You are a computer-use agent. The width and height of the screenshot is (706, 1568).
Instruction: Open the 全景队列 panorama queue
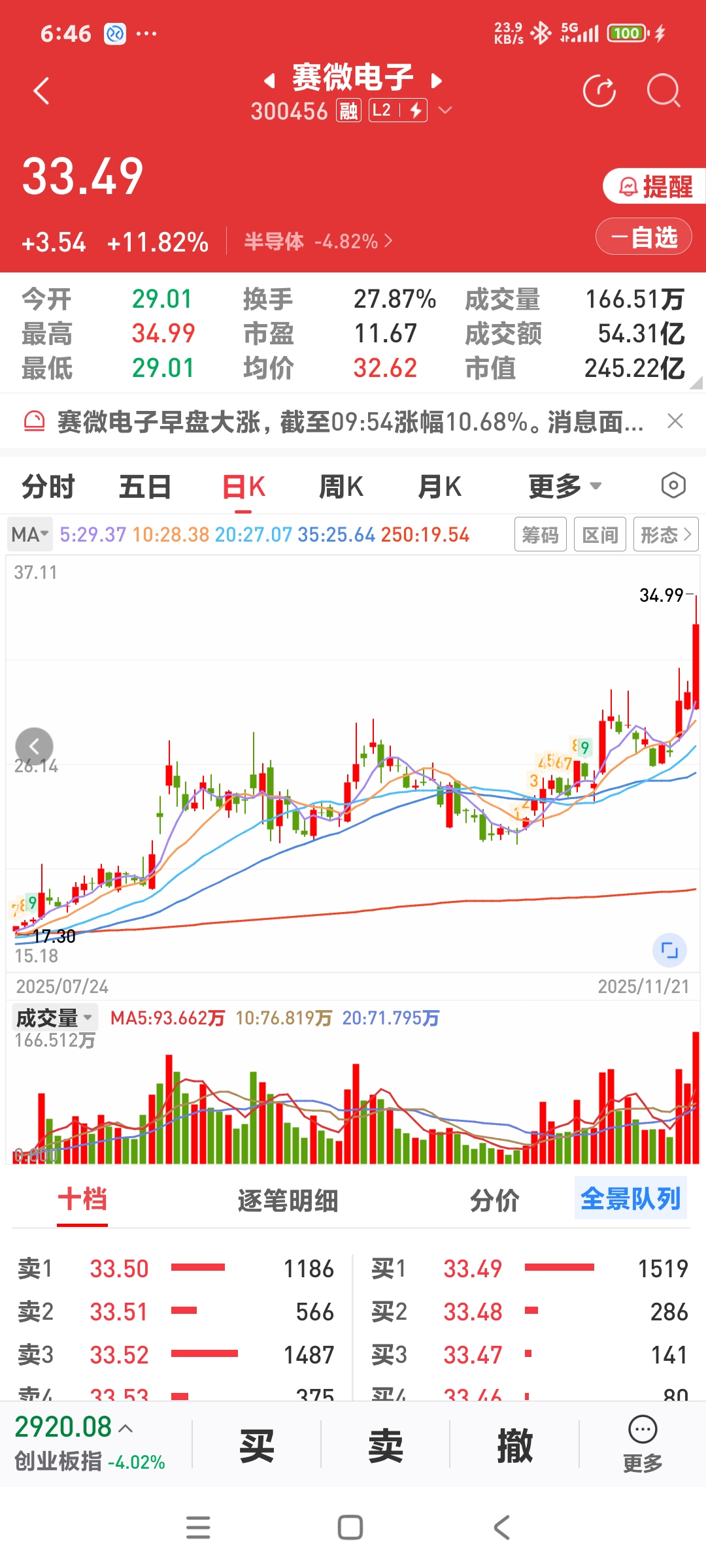tap(630, 1199)
